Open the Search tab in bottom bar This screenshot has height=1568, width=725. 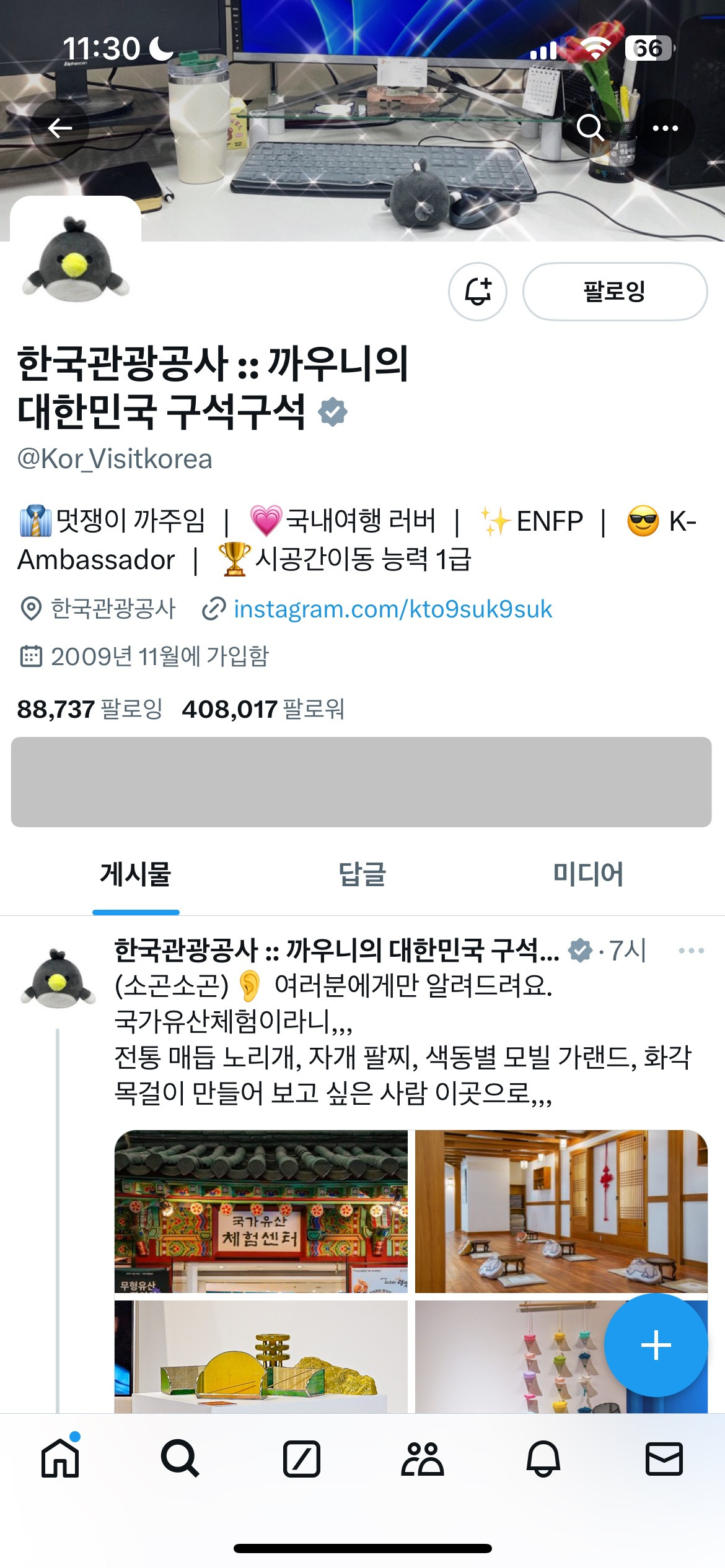(x=180, y=1458)
